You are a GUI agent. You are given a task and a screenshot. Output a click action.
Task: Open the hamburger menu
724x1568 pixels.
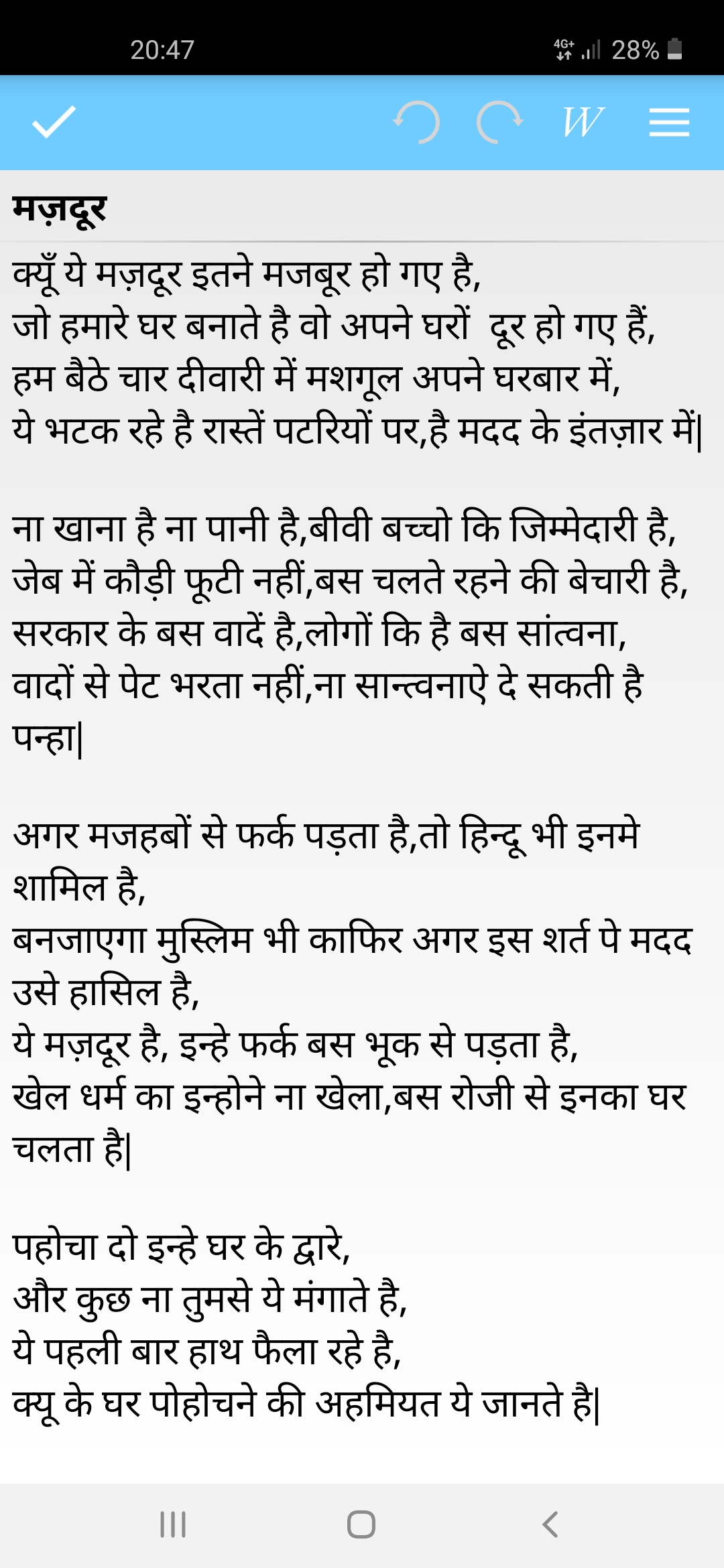(x=669, y=122)
